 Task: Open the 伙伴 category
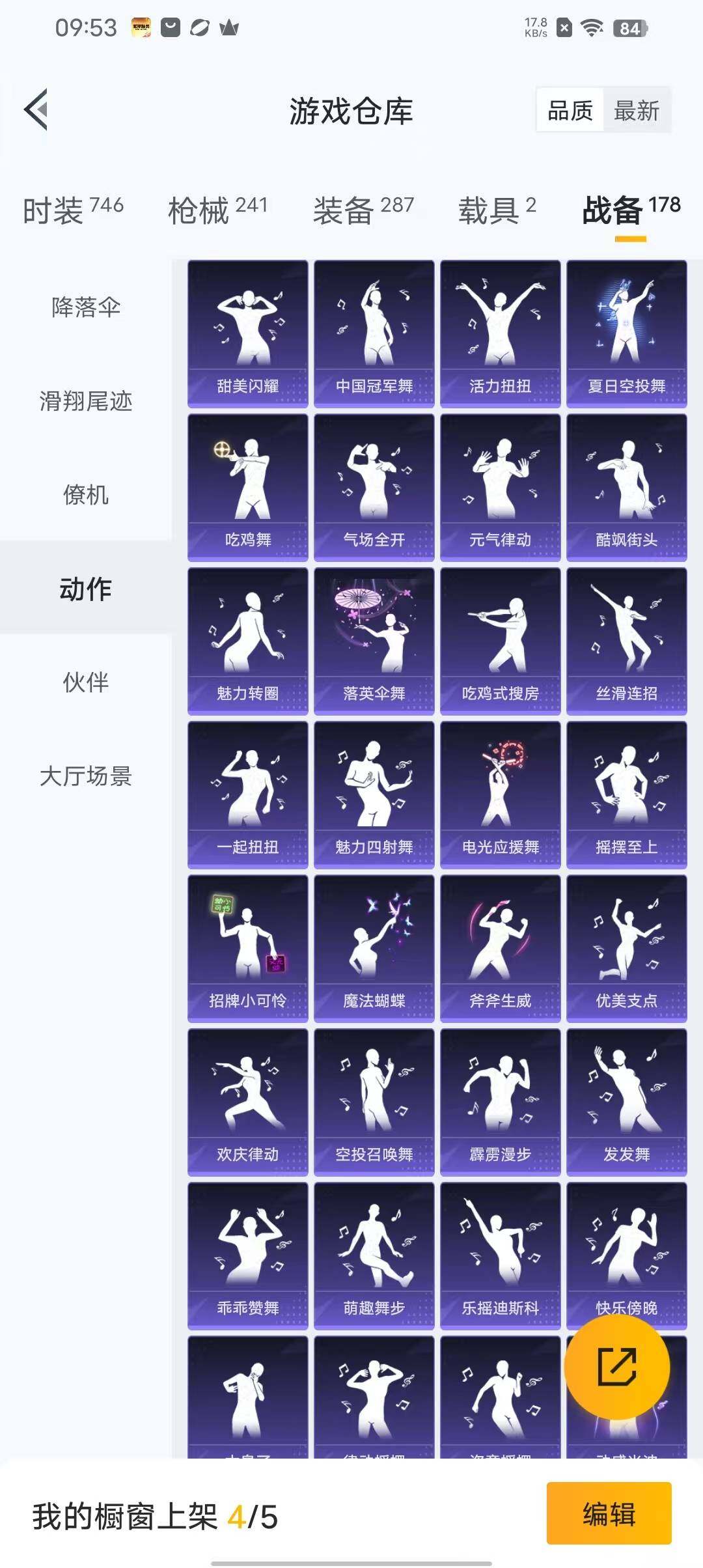[x=86, y=682]
